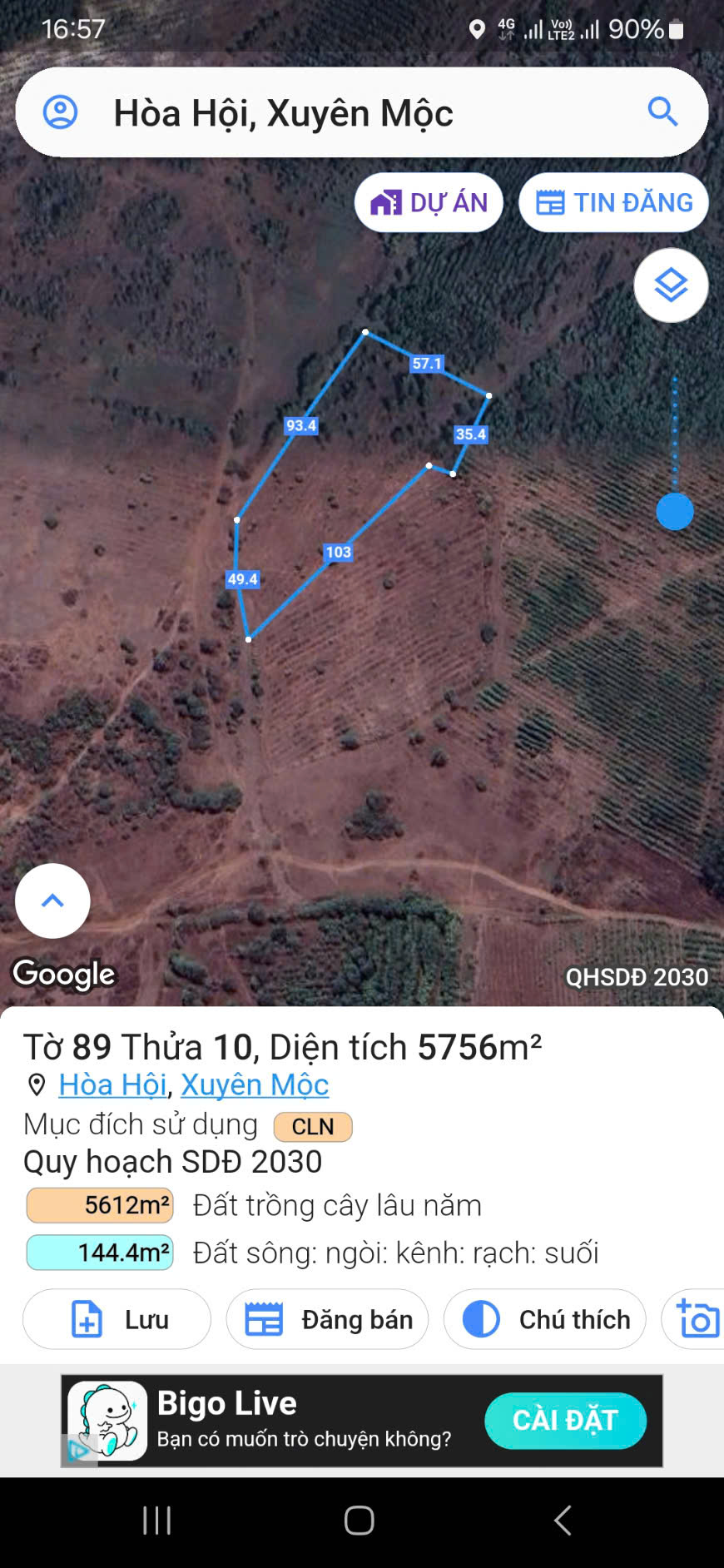Open the TIN ĐĂNG listings chip
This screenshot has width=724, height=1568.
pyautogui.click(x=613, y=202)
